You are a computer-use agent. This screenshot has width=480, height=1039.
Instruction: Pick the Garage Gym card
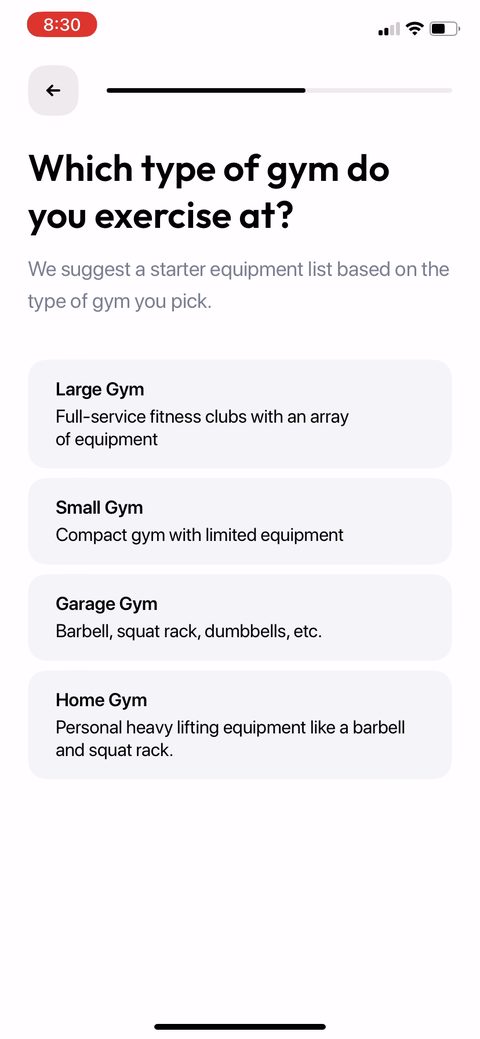click(x=240, y=618)
